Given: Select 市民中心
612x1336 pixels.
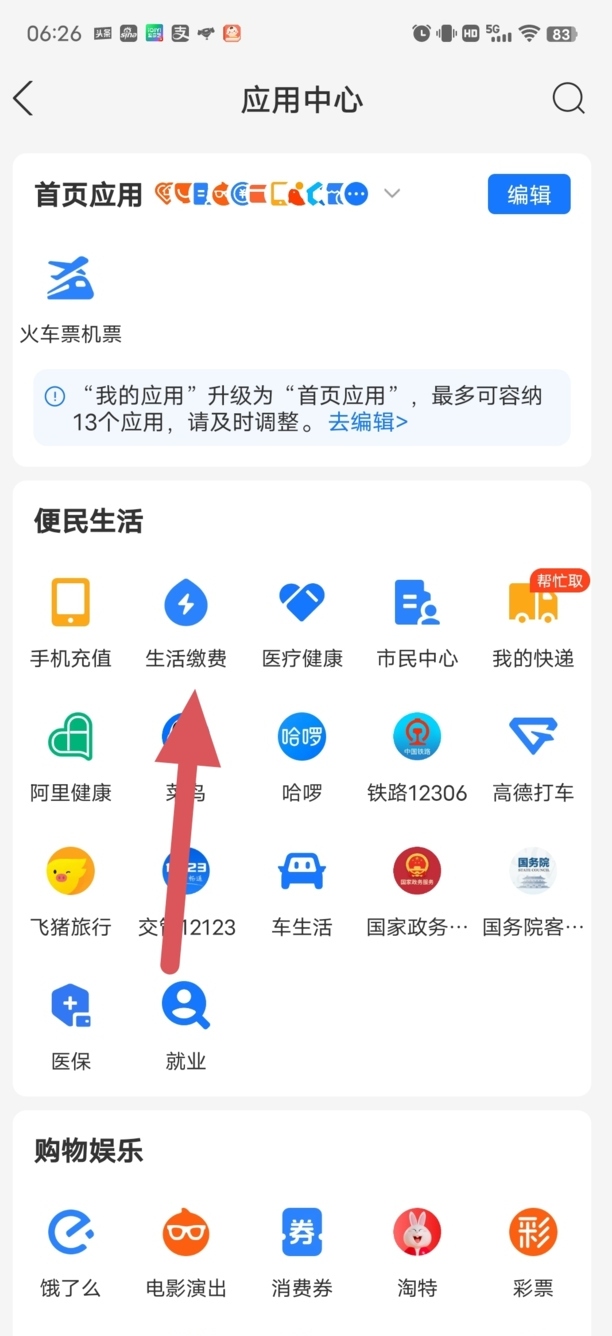Looking at the screenshot, I should [417, 620].
